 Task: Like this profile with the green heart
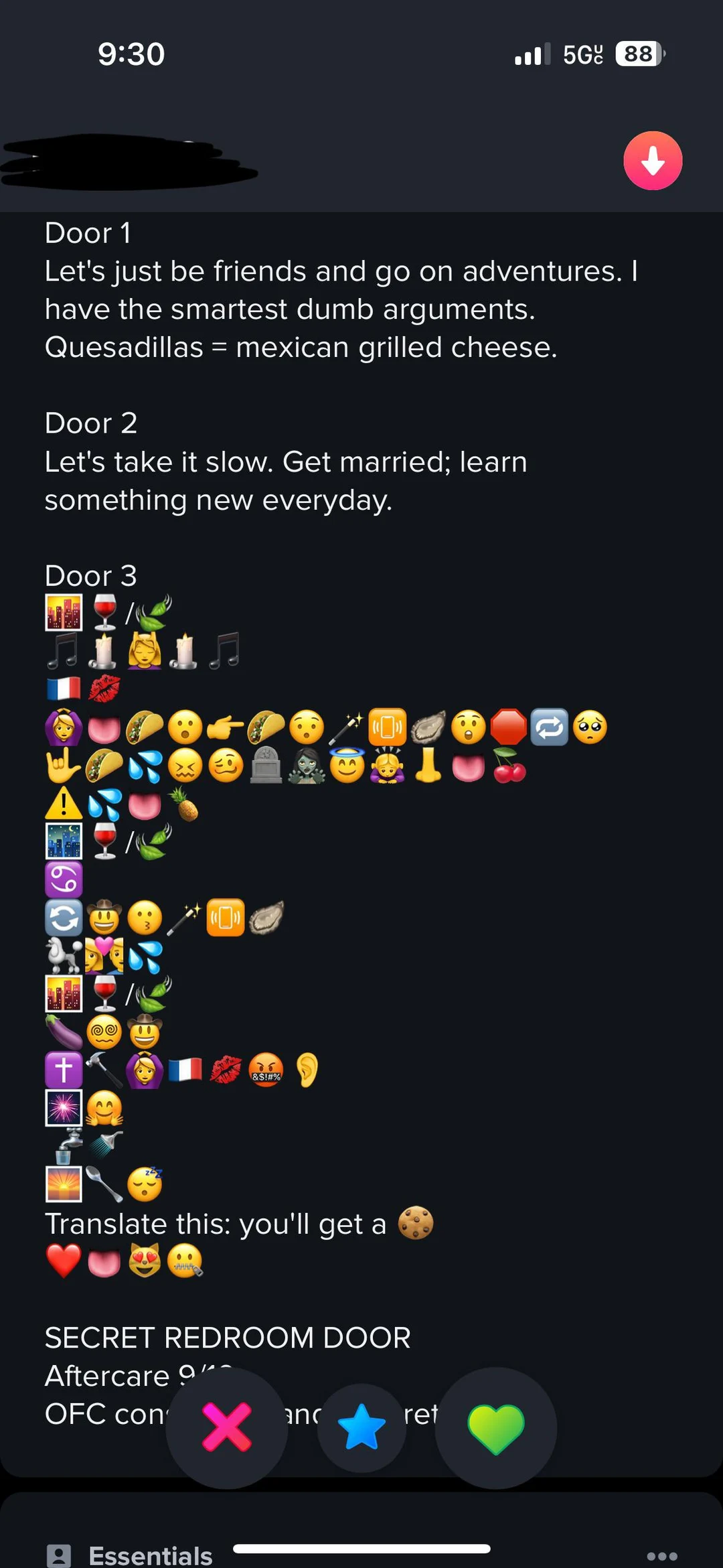tap(496, 1428)
